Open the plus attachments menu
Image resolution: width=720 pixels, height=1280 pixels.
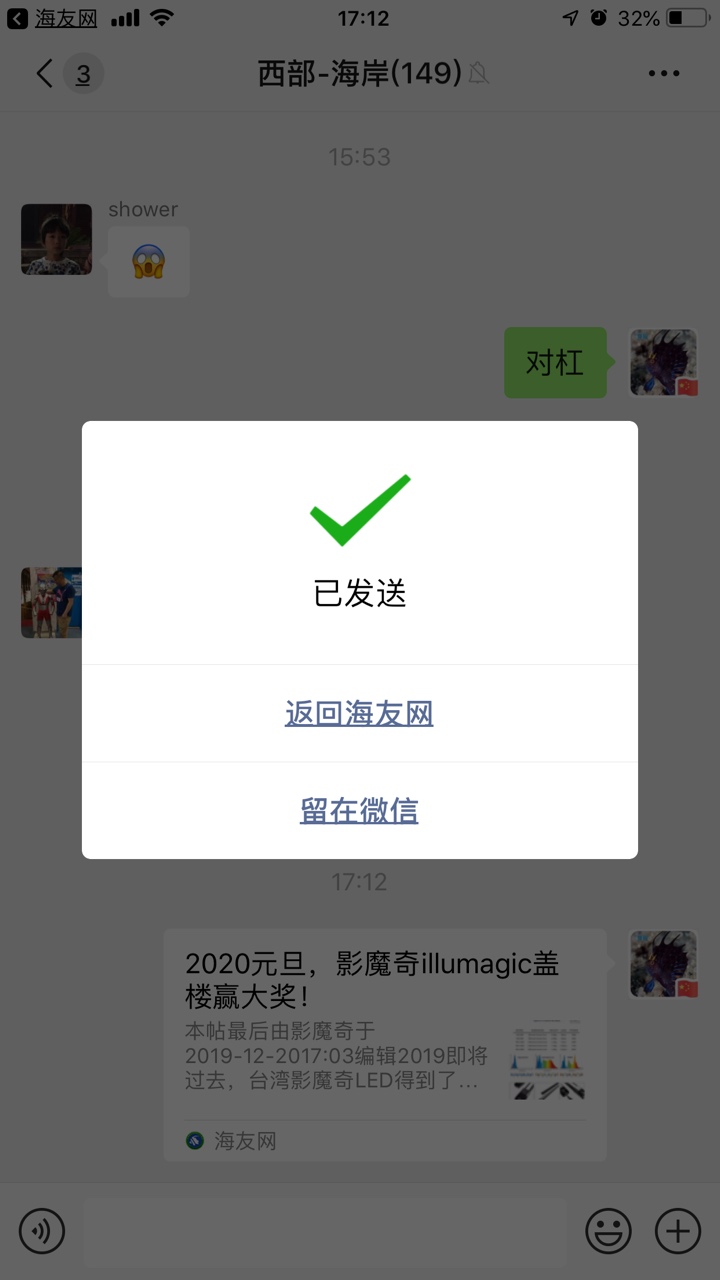tap(677, 1230)
